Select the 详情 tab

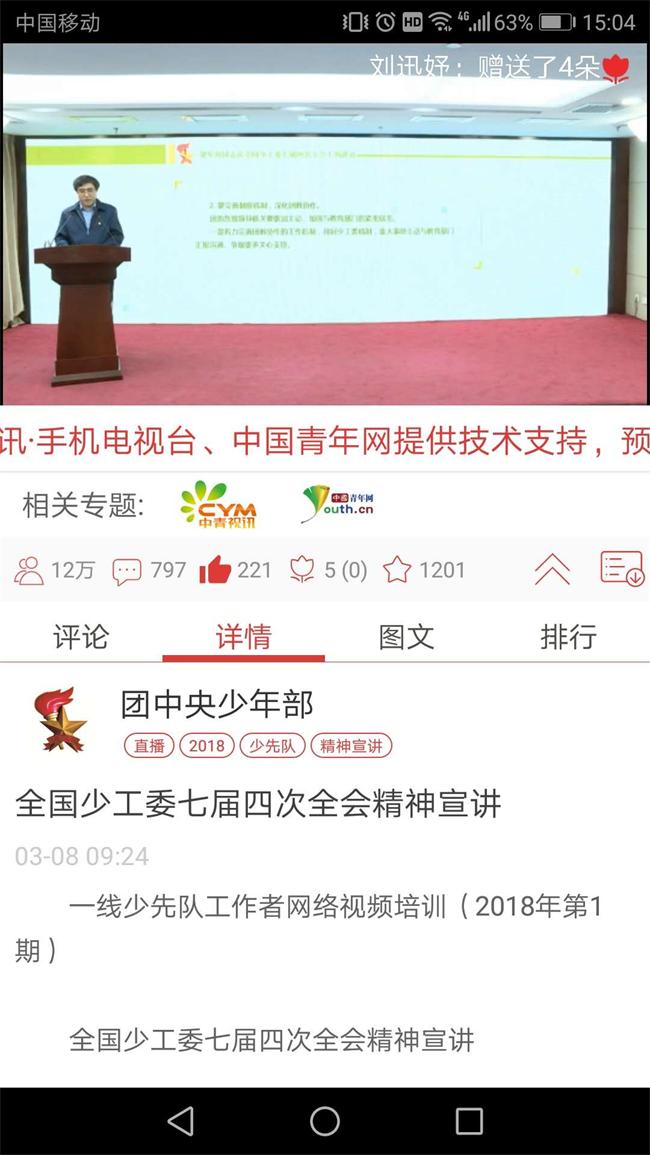(x=243, y=637)
